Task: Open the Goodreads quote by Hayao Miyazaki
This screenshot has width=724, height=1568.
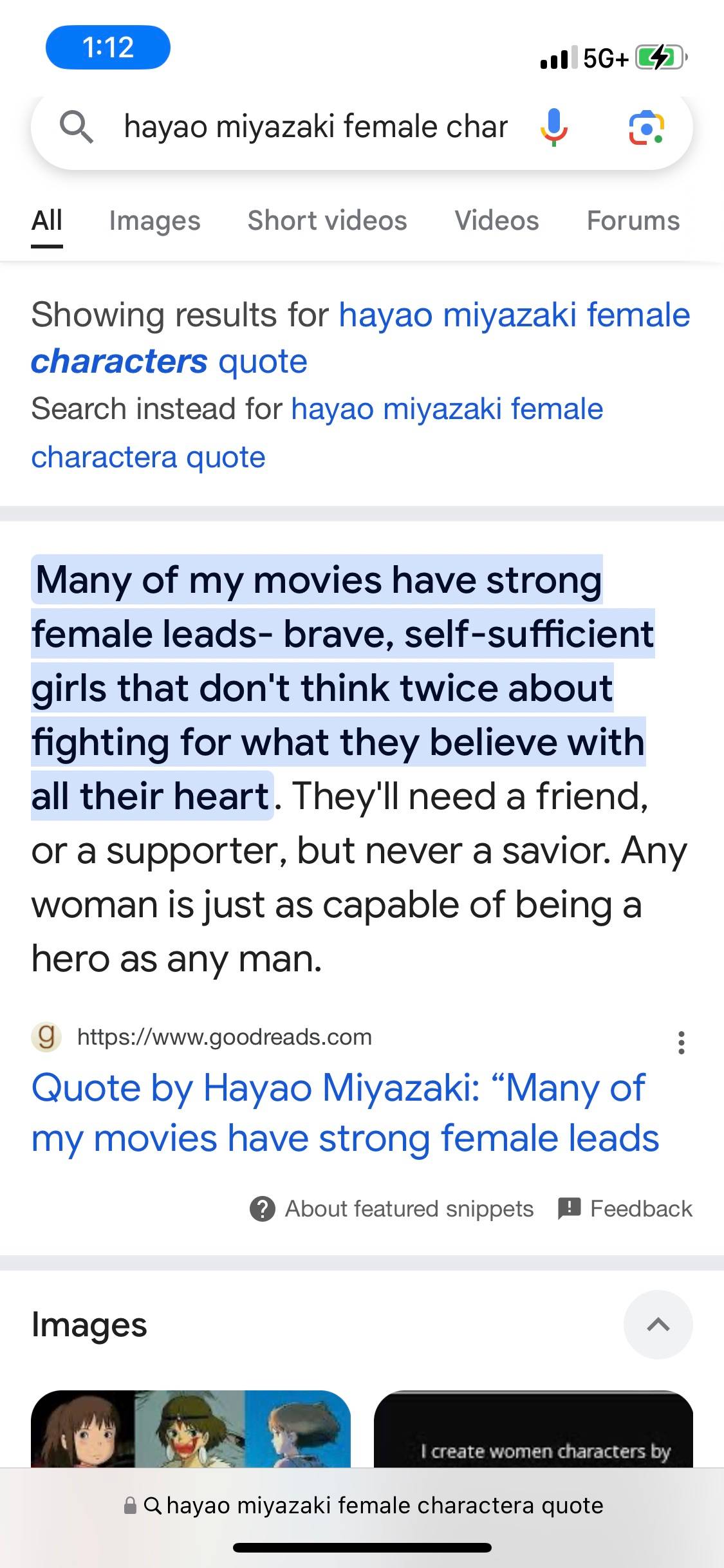Action: click(x=345, y=1113)
